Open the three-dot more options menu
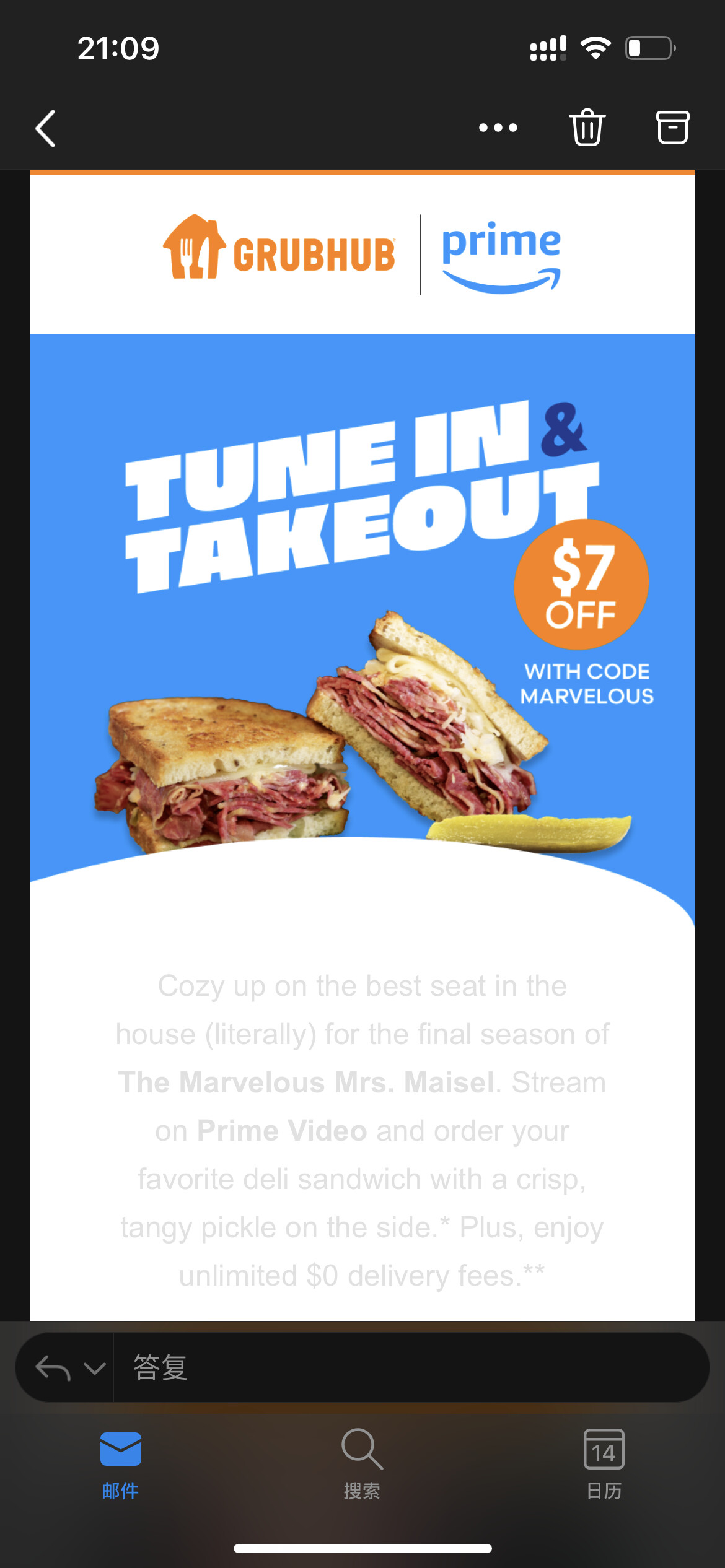The height and width of the screenshot is (1568, 725). coord(498,128)
